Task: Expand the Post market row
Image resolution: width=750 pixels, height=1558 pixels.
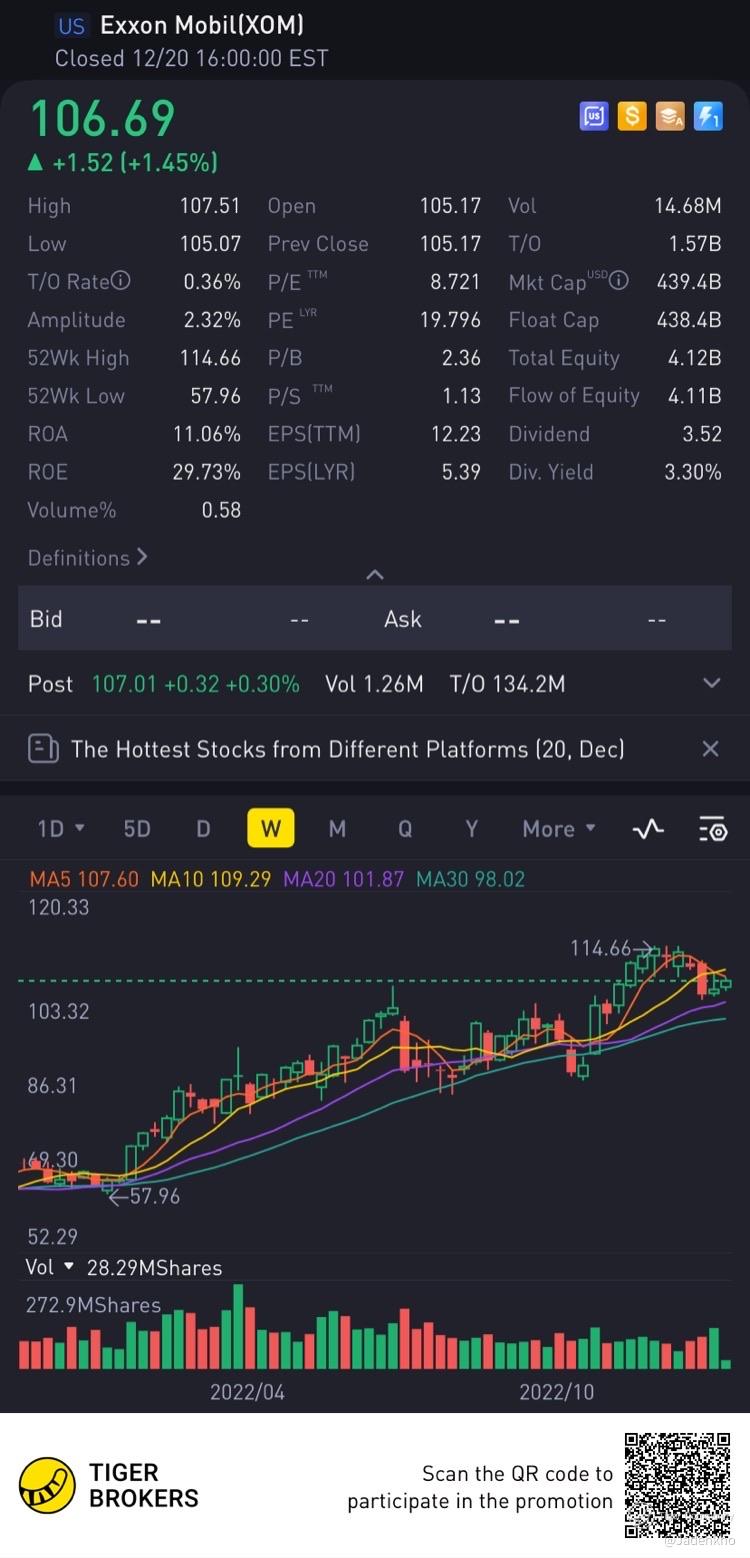Action: [x=711, y=684]
